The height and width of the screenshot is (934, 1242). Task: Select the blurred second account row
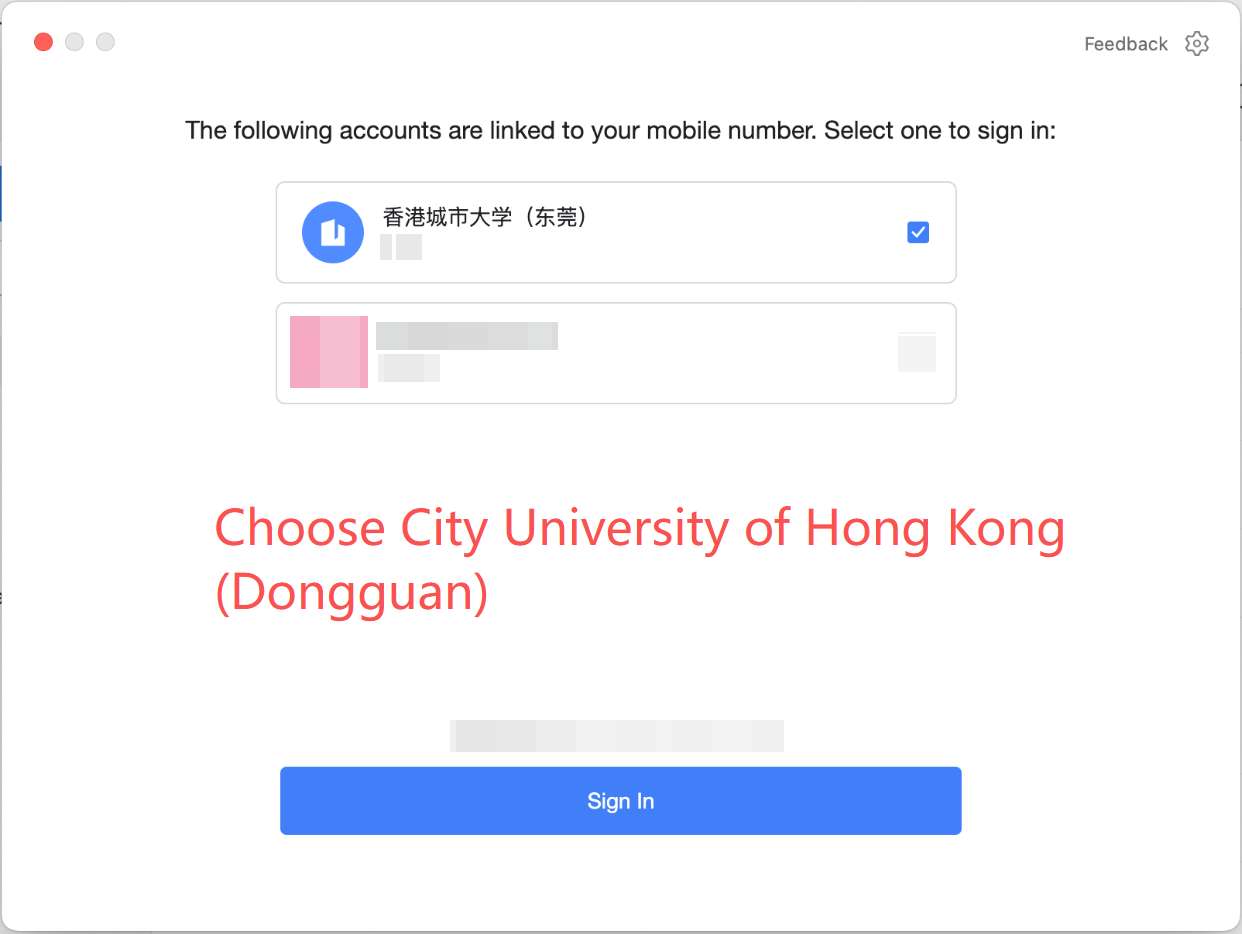point(615,353)
